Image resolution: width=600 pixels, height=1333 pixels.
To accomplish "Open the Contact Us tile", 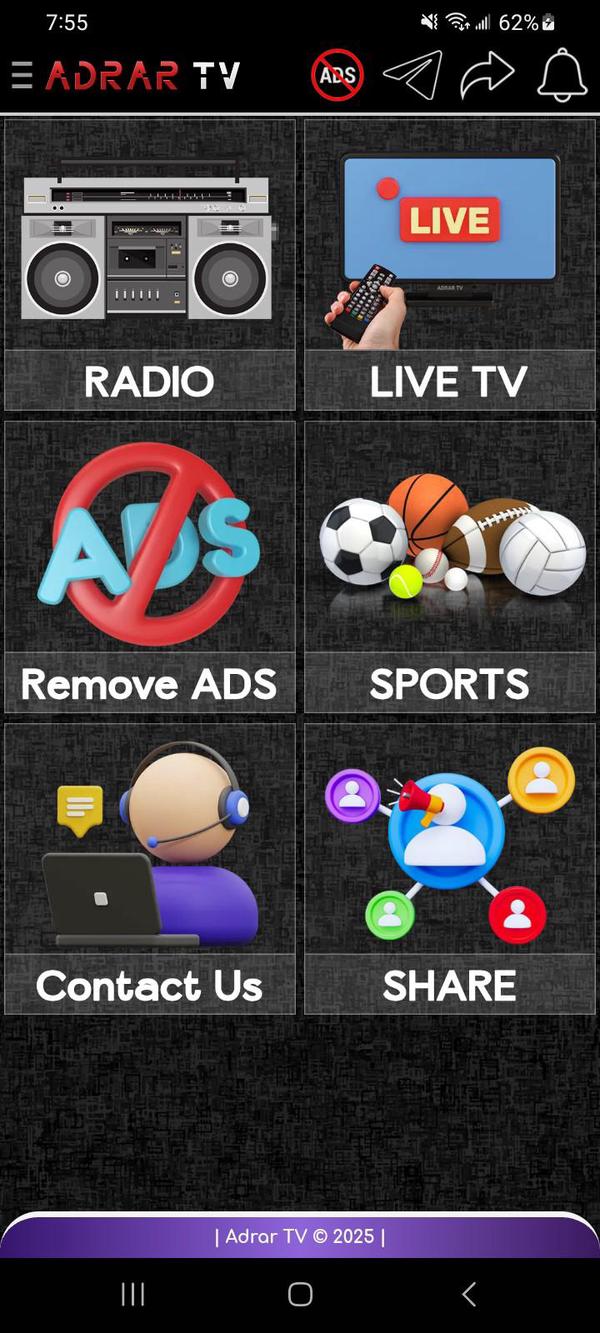I will coord(150,868).
